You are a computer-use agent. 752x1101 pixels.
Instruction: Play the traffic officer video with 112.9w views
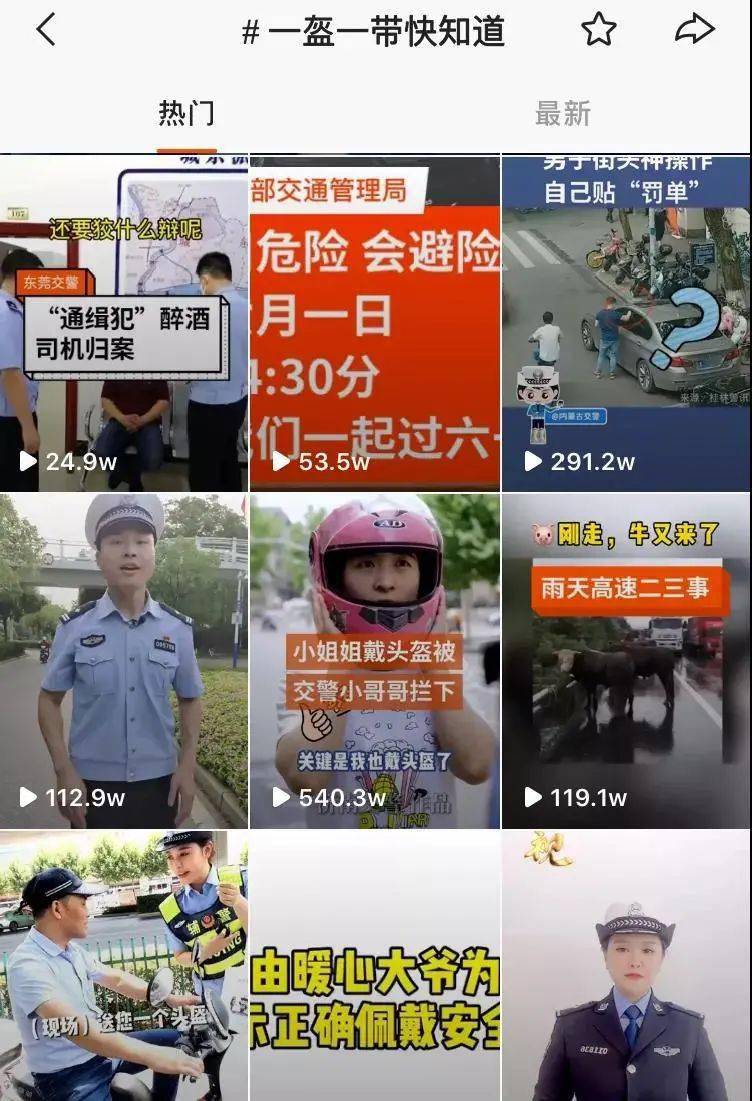124,660
